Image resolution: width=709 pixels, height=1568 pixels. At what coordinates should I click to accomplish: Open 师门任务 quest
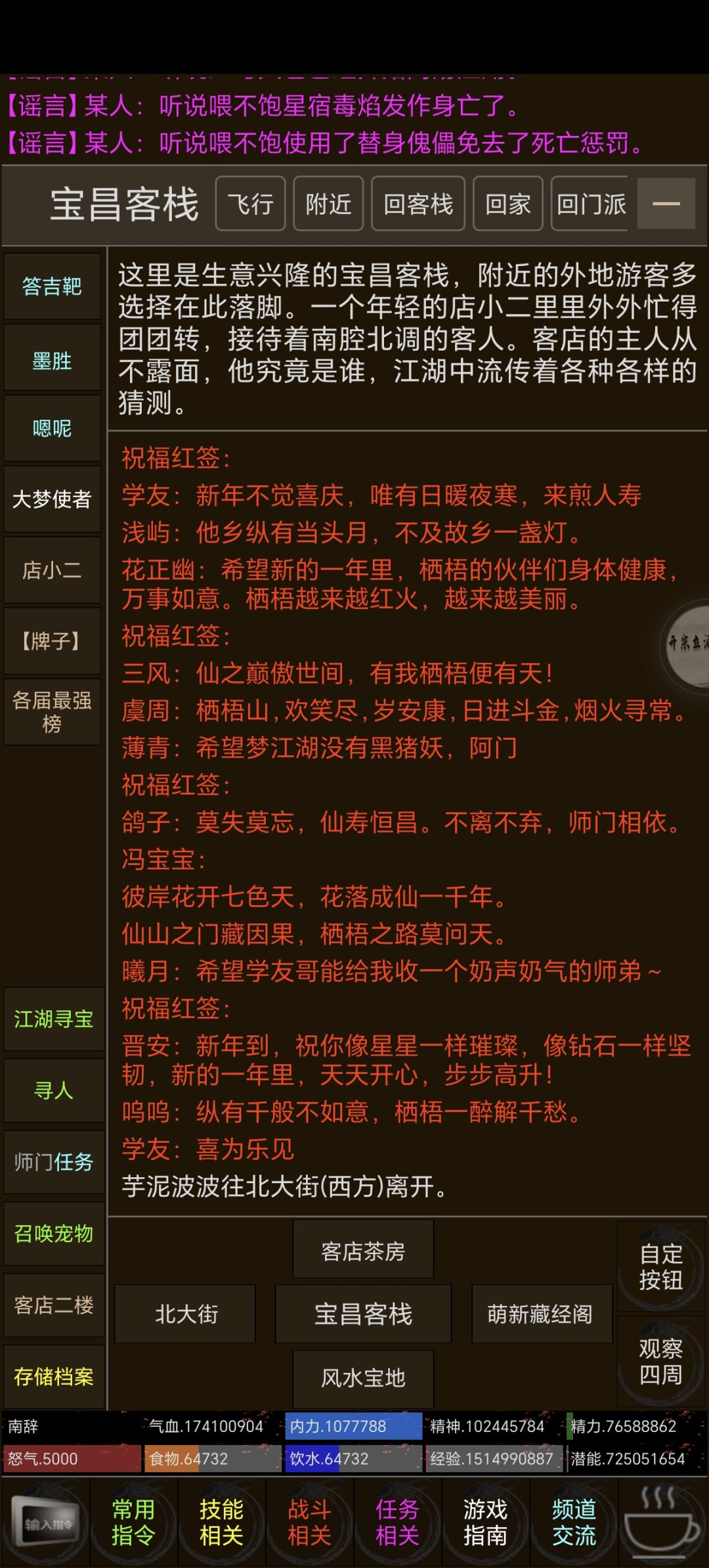[54, 1162]
